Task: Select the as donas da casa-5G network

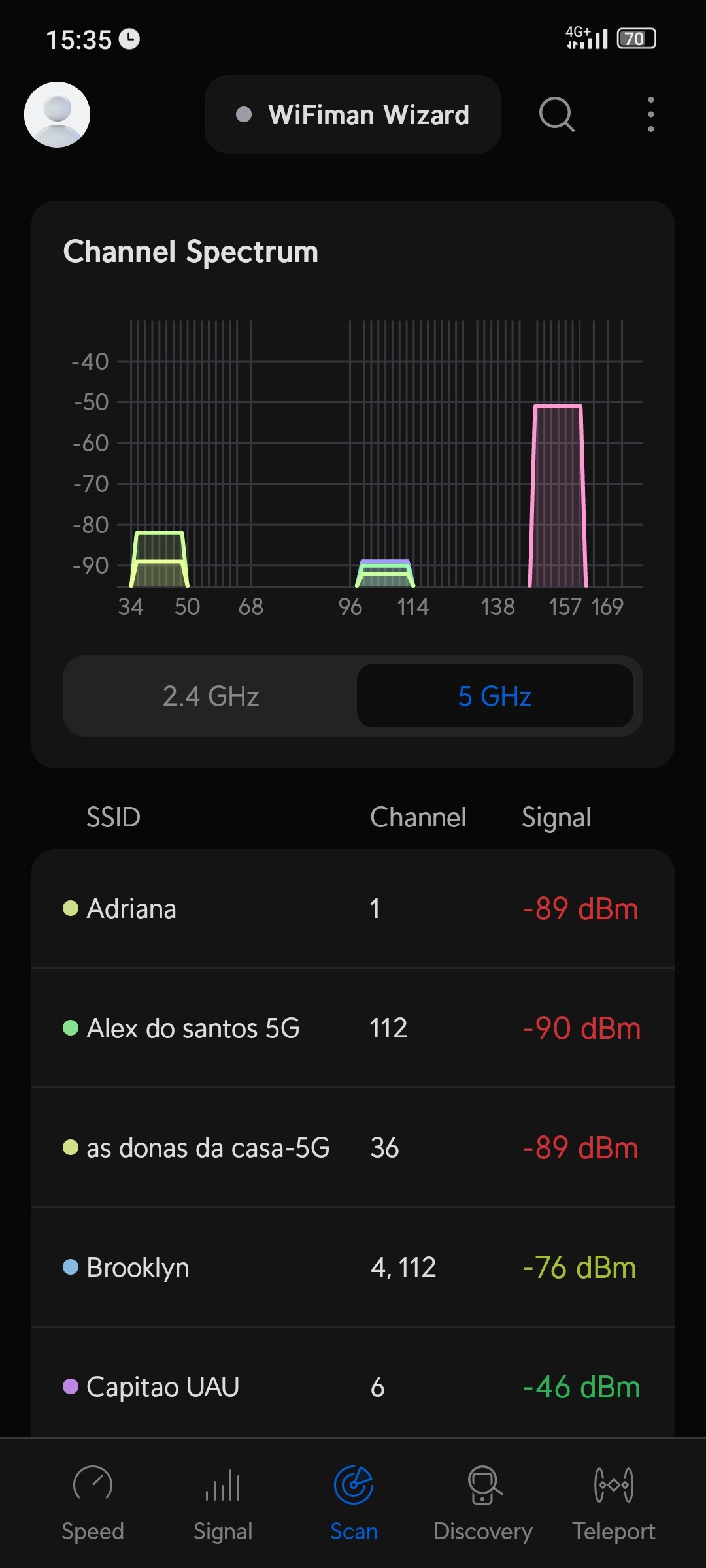Action: click(353, 1148)
